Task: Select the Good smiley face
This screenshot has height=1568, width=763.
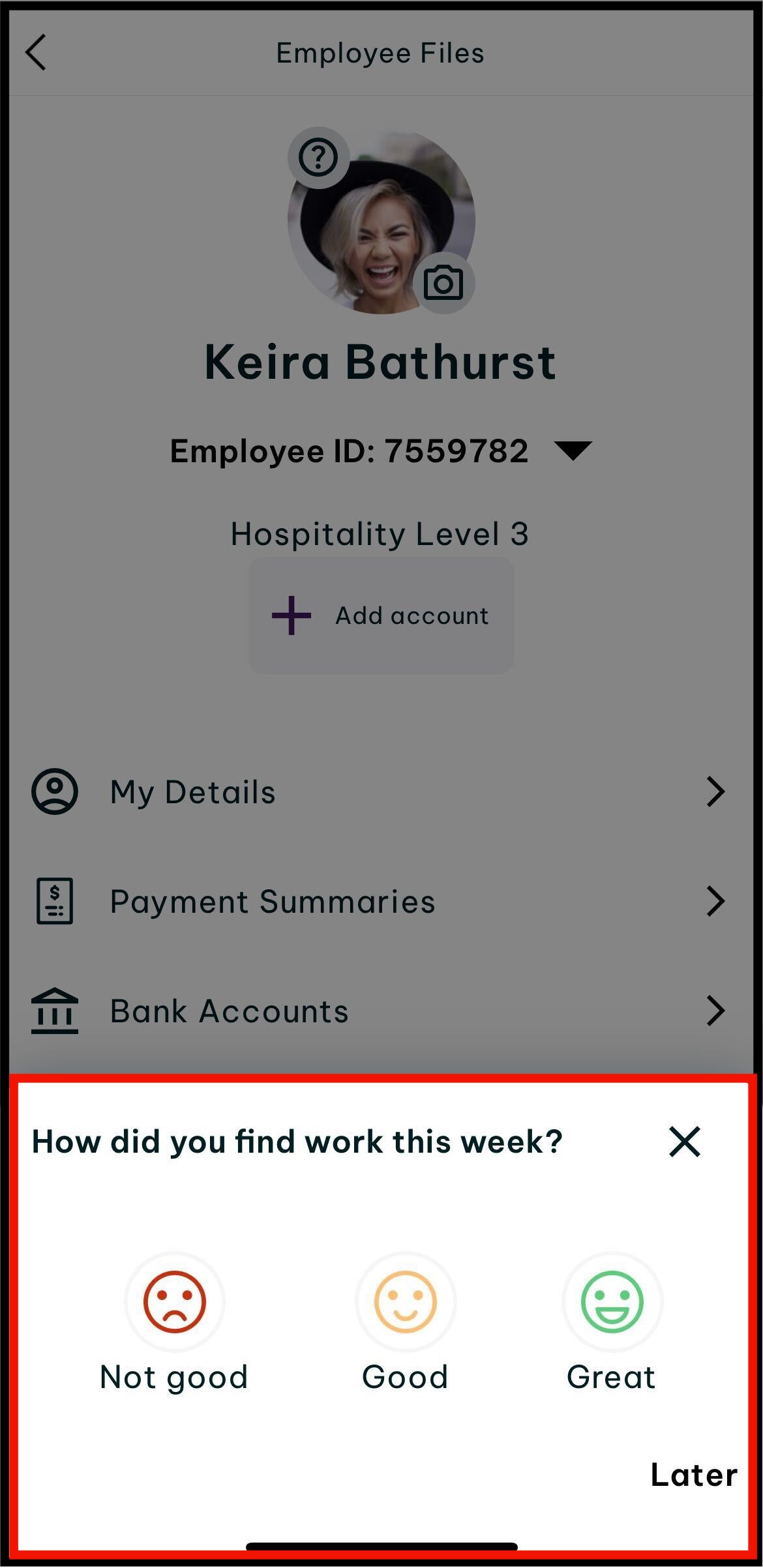Action: coord(405,1302)
